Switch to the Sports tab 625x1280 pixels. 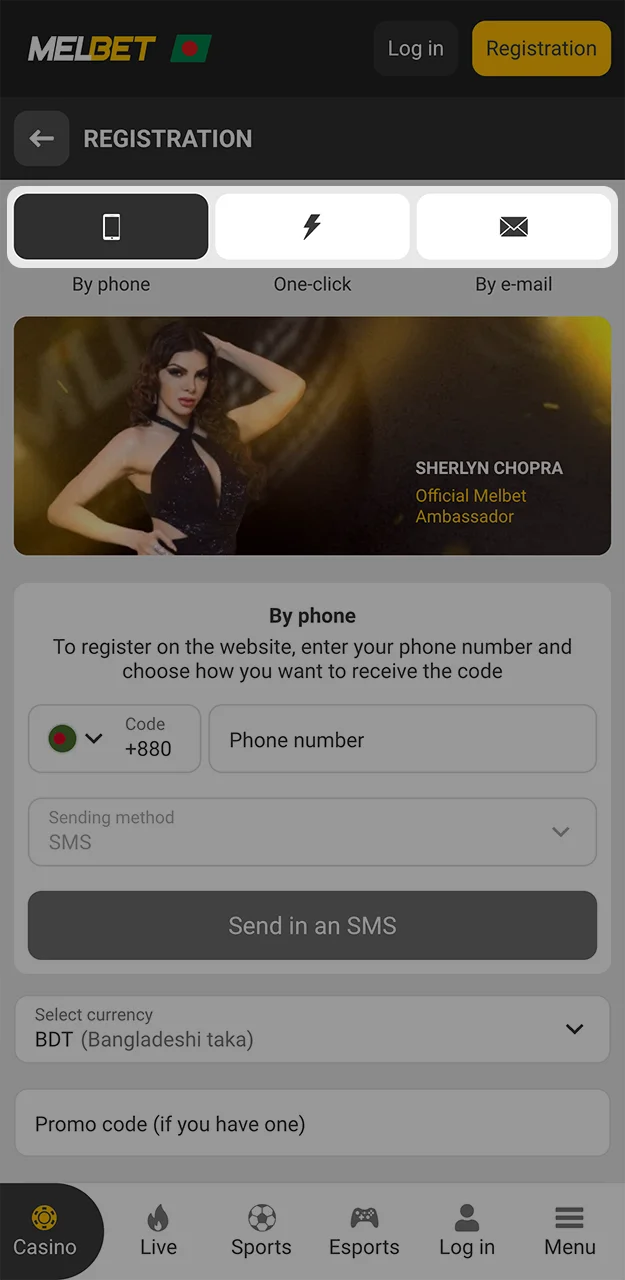(261, 1231)
